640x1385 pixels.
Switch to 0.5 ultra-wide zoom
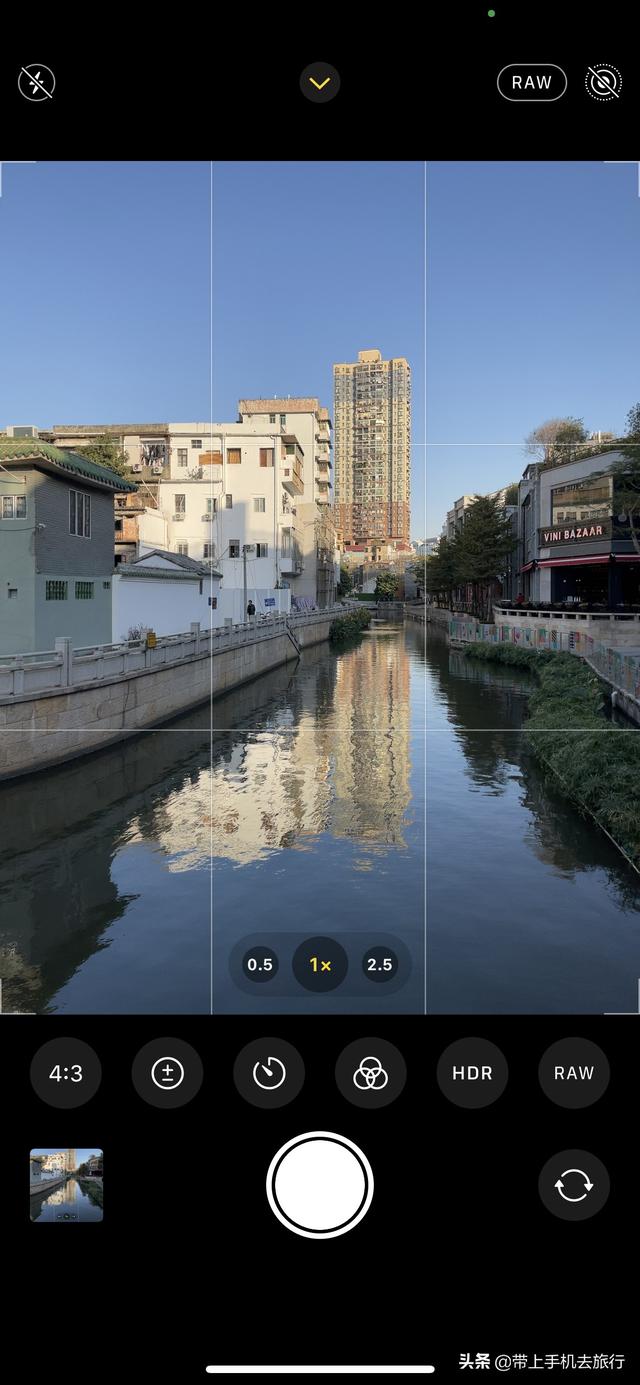pyautogui.click(x=260, y=965)
